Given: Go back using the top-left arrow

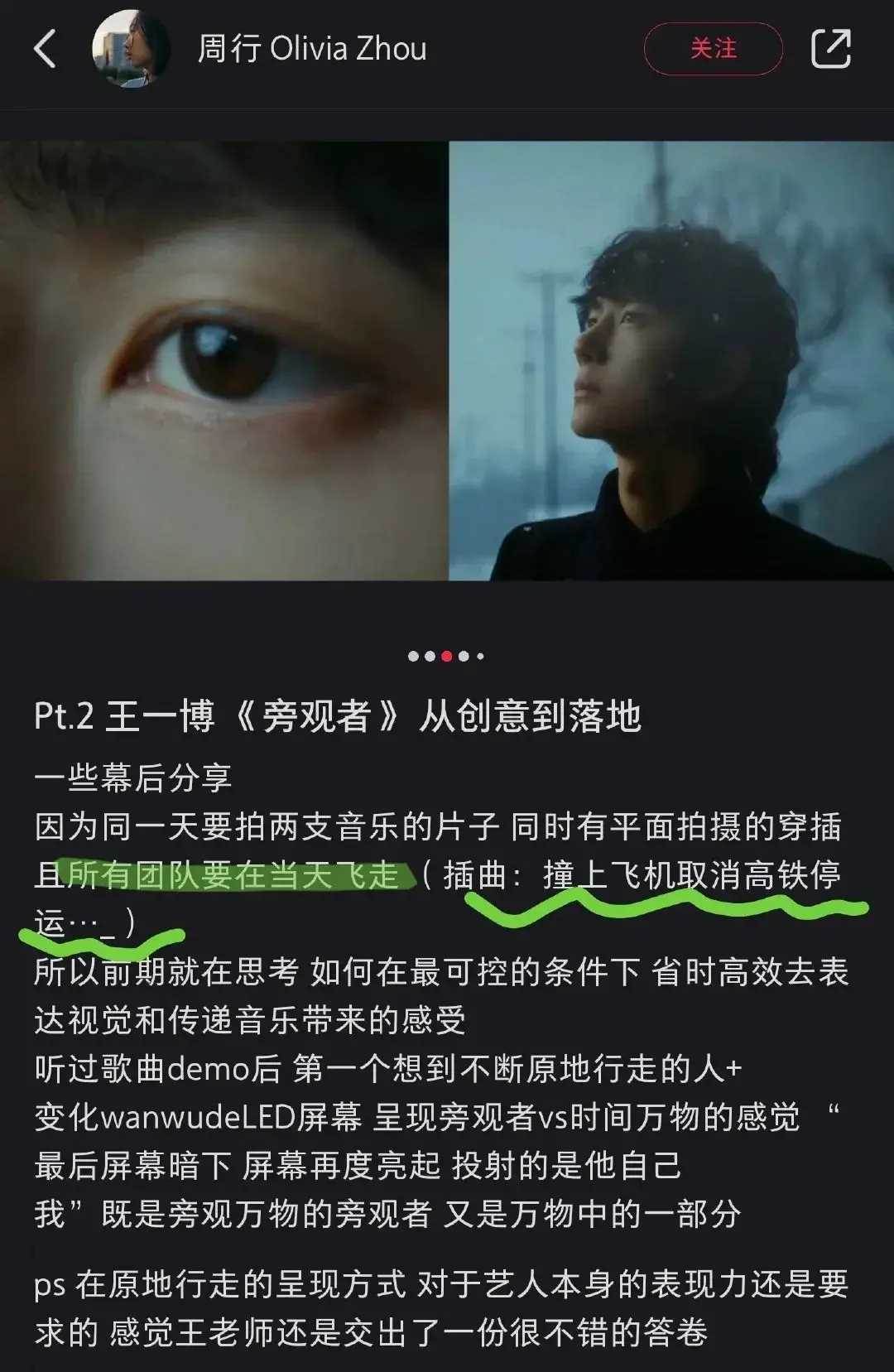Looking at the screenshot, I should 46,49.
